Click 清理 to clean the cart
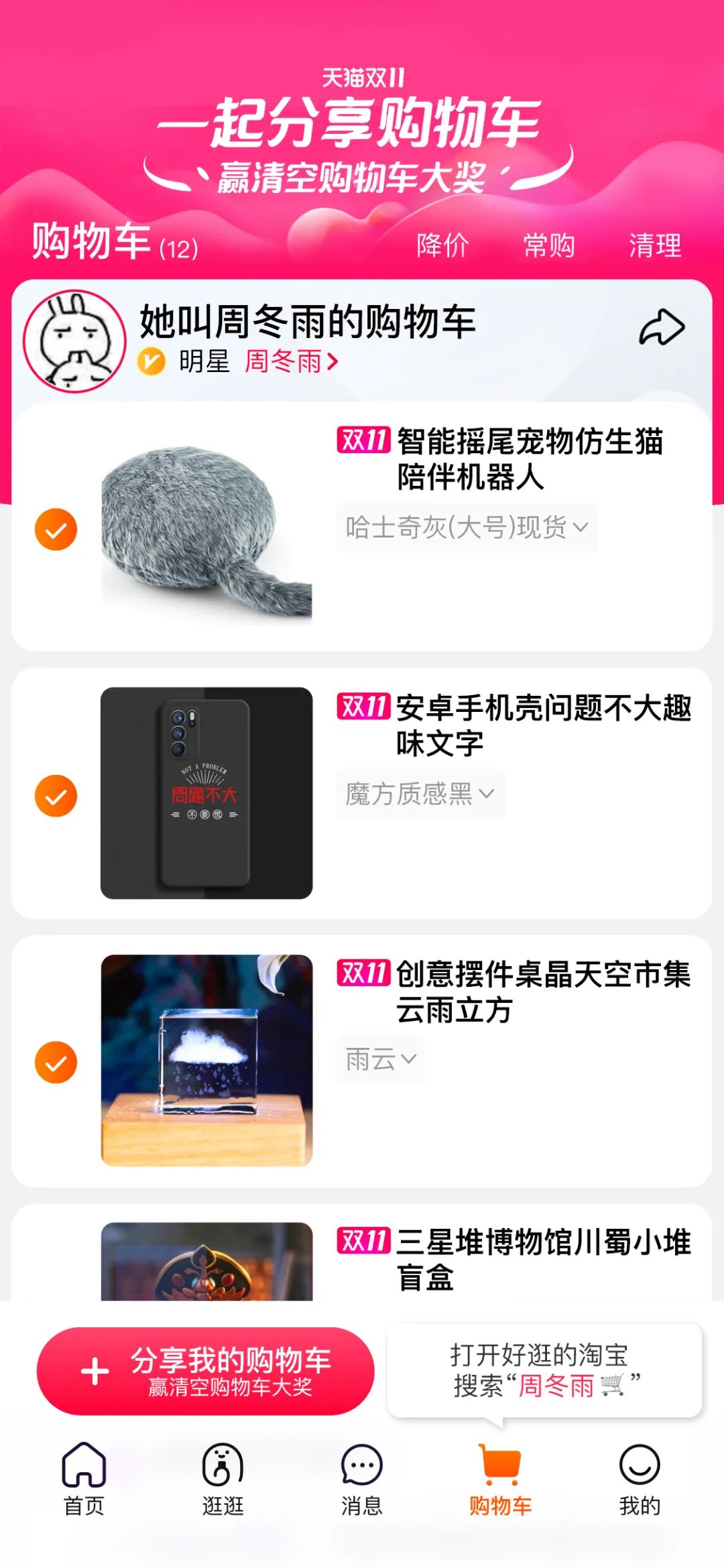 pyautogui.click(x=656, y=247)
